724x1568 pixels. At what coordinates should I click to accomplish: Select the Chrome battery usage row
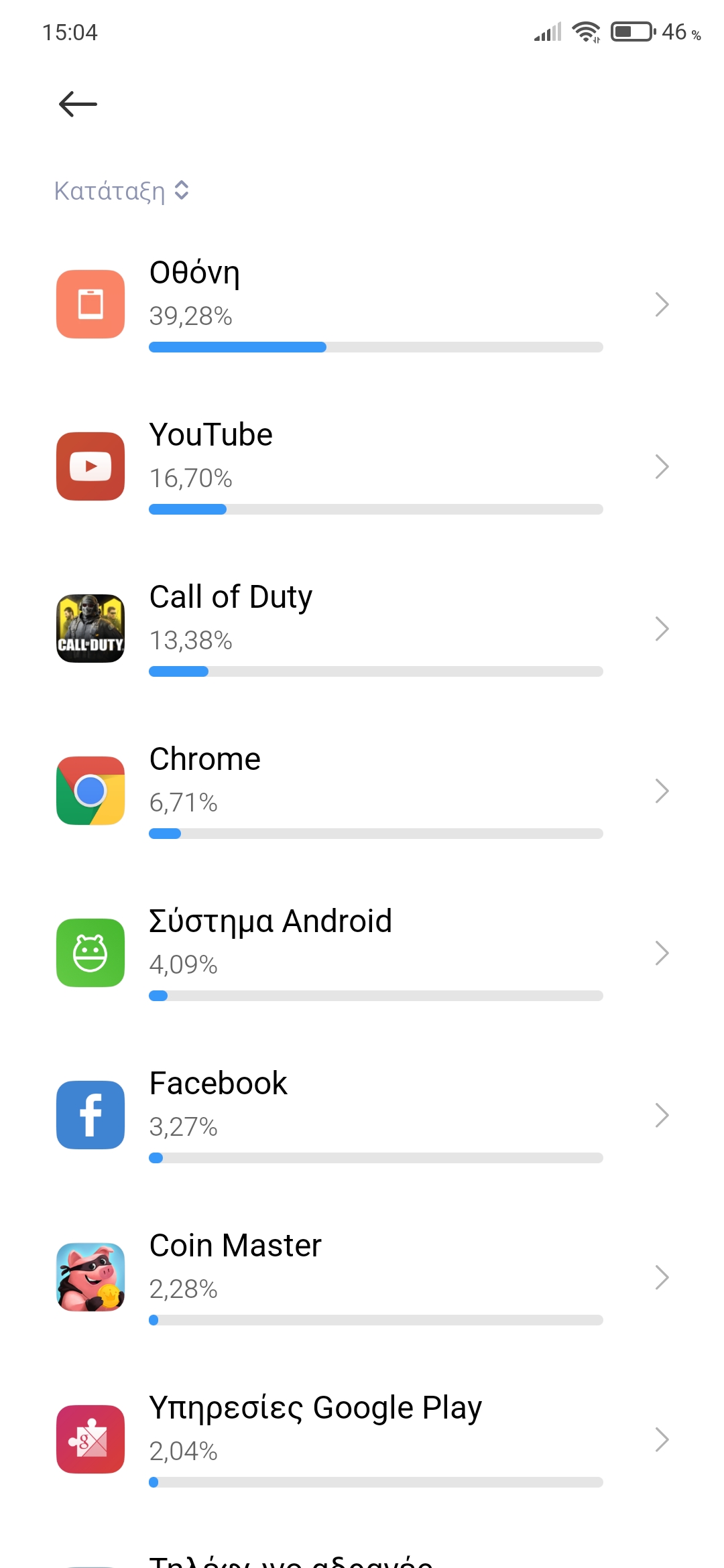point(362,791)
